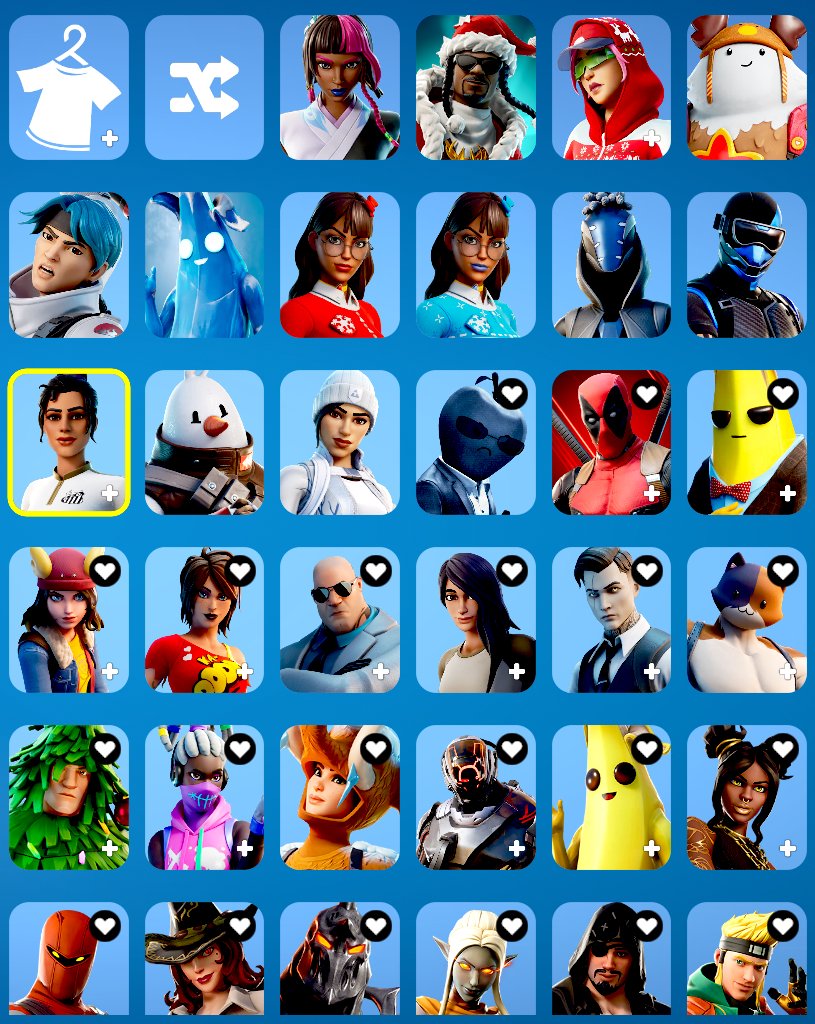Image resolution: width=815 pixels, height=1024 pixels.
Task: Pick the glasses girl in red sweater
Action: point(340,265)
